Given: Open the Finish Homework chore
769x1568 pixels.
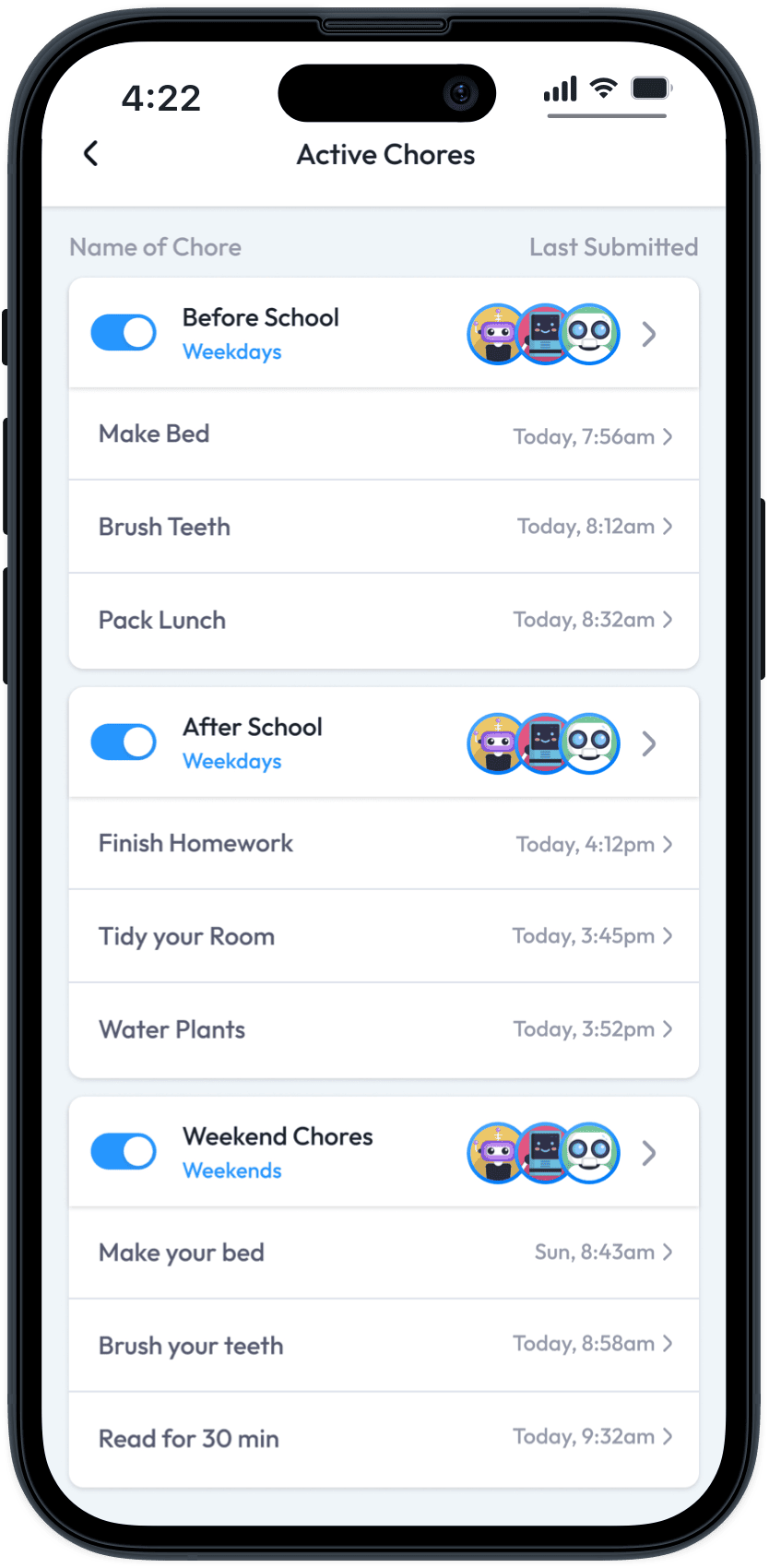Looking at the screenshot, I should (x=384, y=844).
